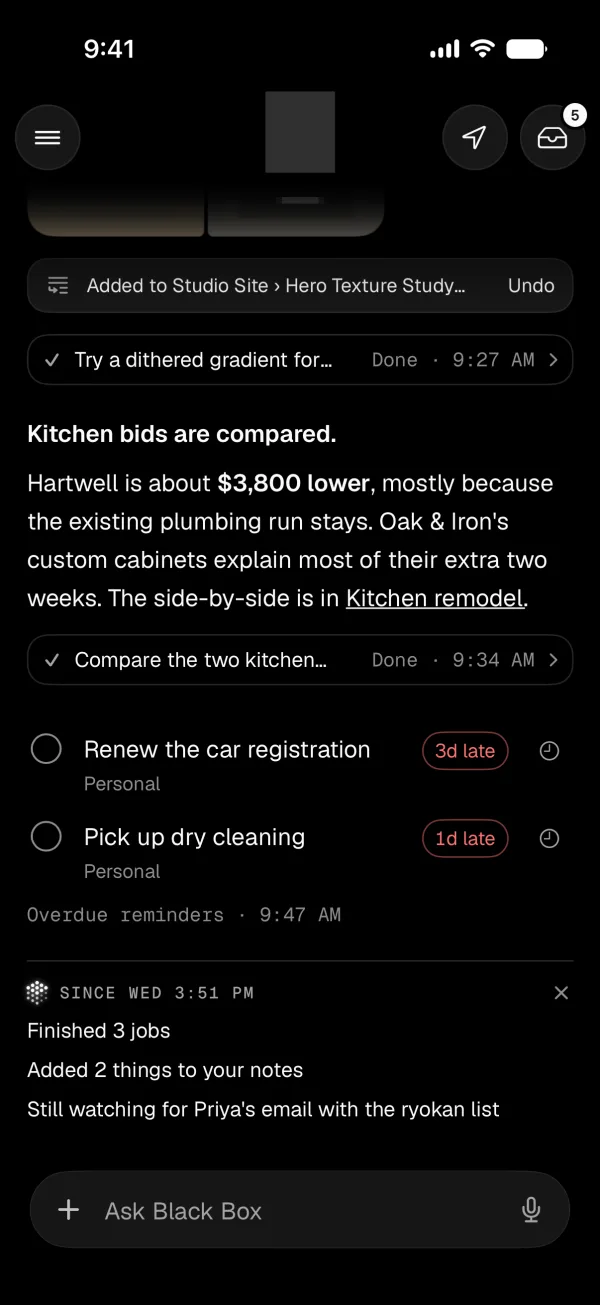This screenshot has height=1305, width=600.
Task: Mark Renew the car registration complete
Action: [46, 749]
